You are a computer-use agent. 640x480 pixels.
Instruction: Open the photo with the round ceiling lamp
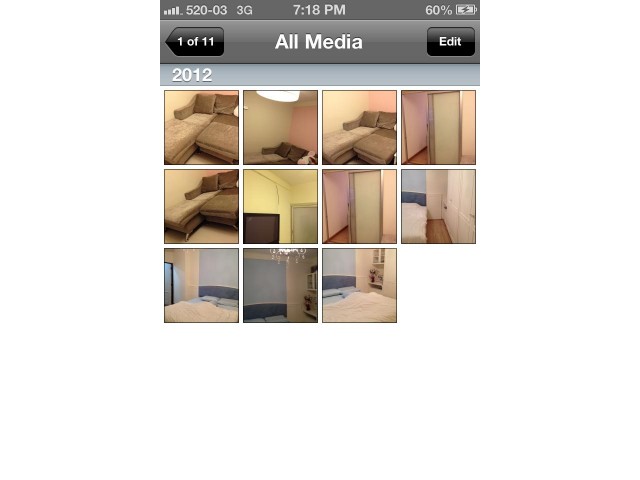pos(280,127)
